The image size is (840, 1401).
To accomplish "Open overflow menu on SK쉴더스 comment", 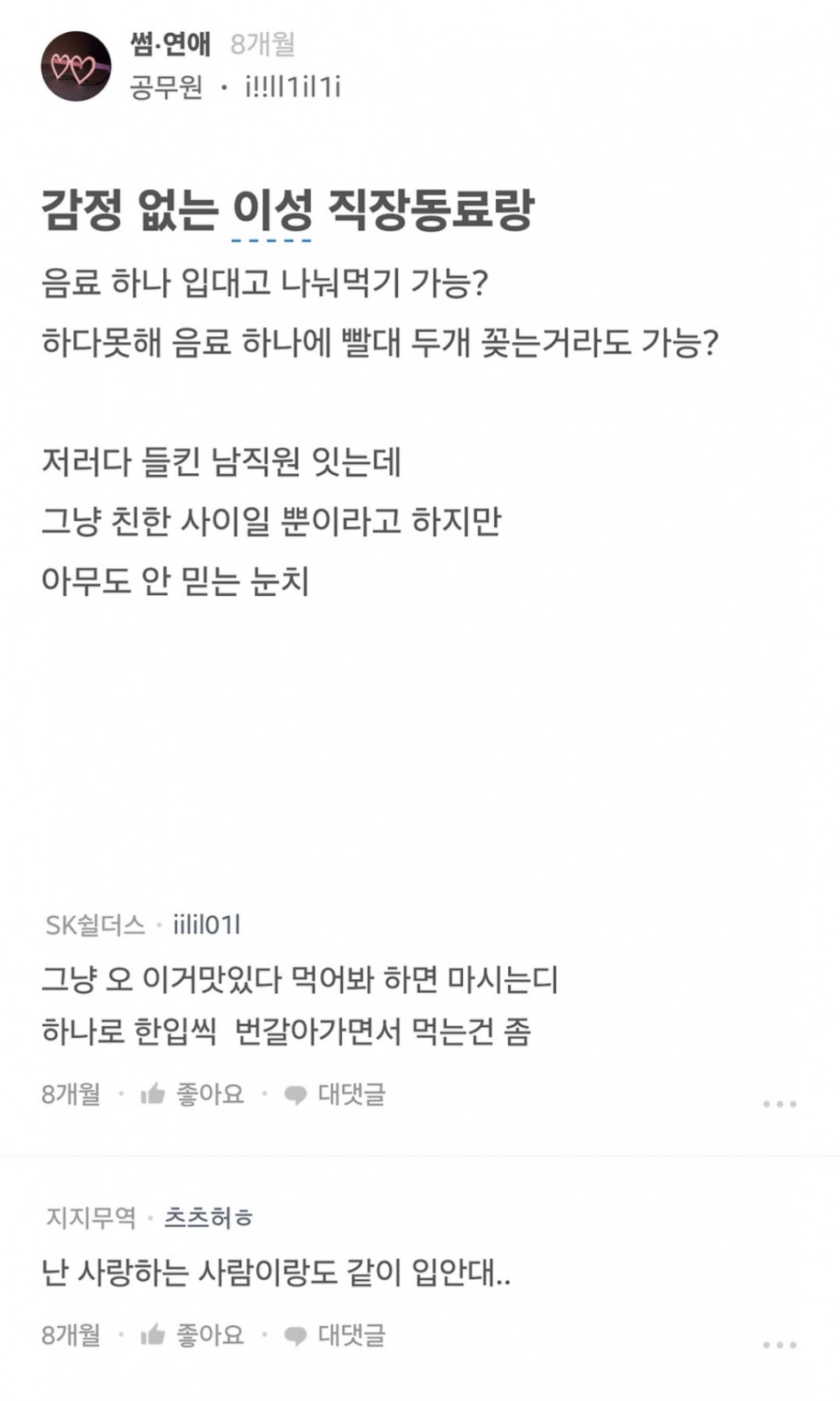I will (x=779, y=1103).
